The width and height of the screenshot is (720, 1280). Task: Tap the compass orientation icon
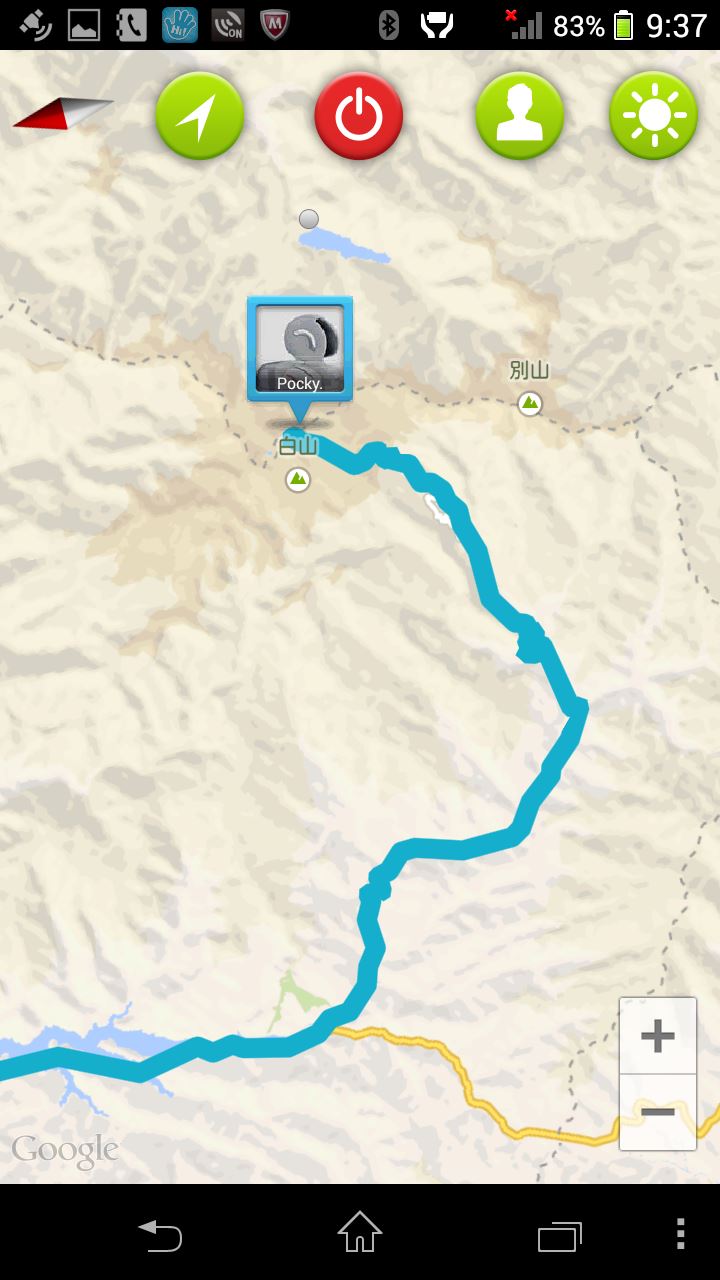[x=63, y=115]
